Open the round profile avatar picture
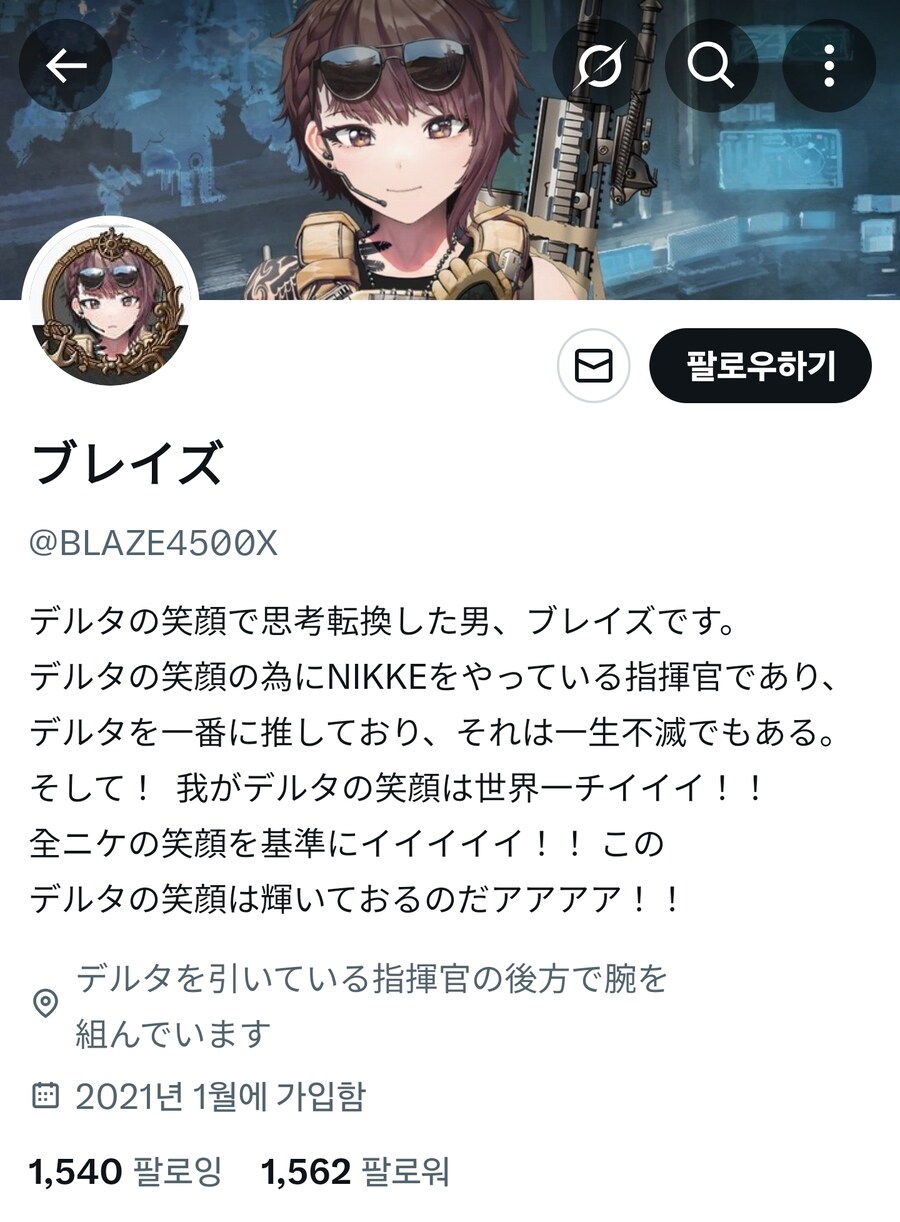The image size is (900, 1222). pyautogui.click(x=110, y=302)
